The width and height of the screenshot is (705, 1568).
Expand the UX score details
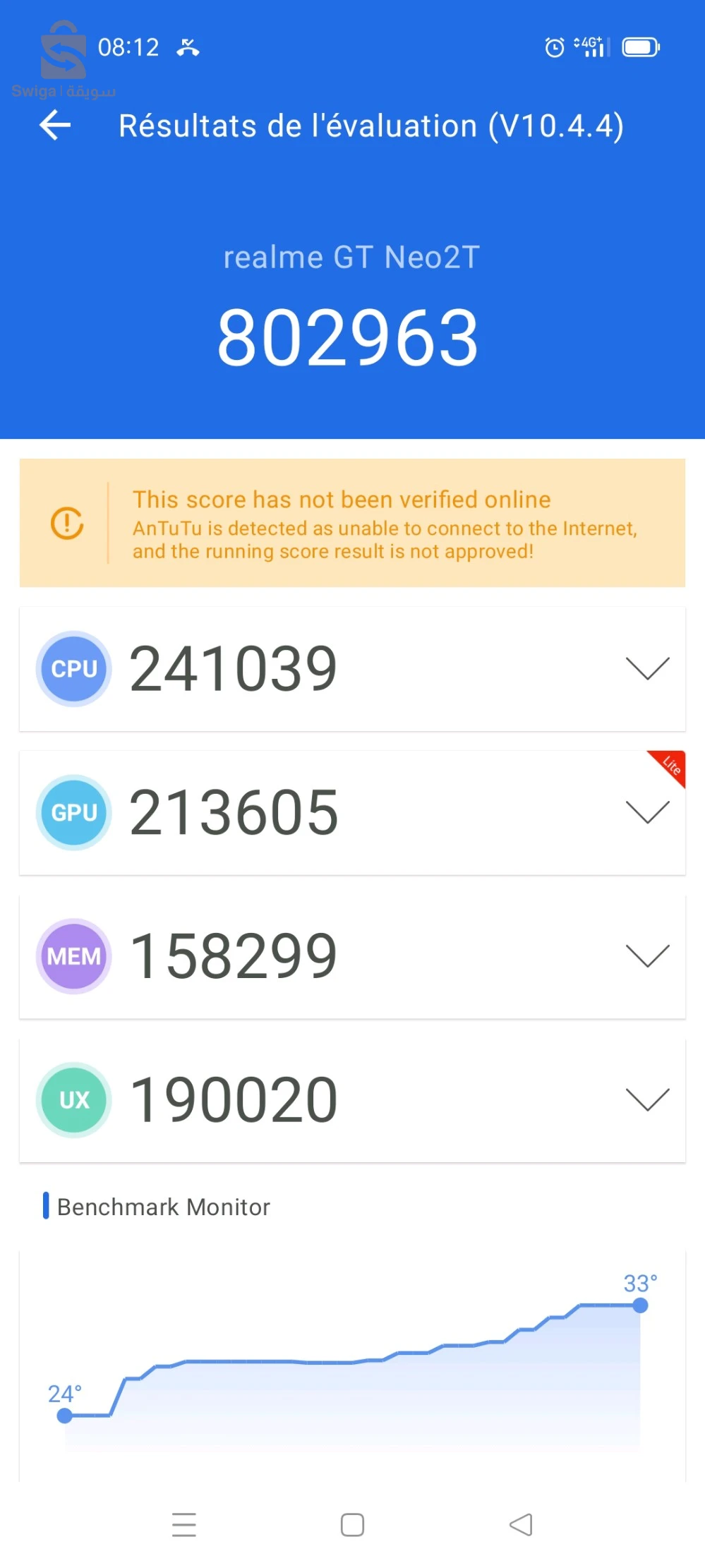[648, 1100]
